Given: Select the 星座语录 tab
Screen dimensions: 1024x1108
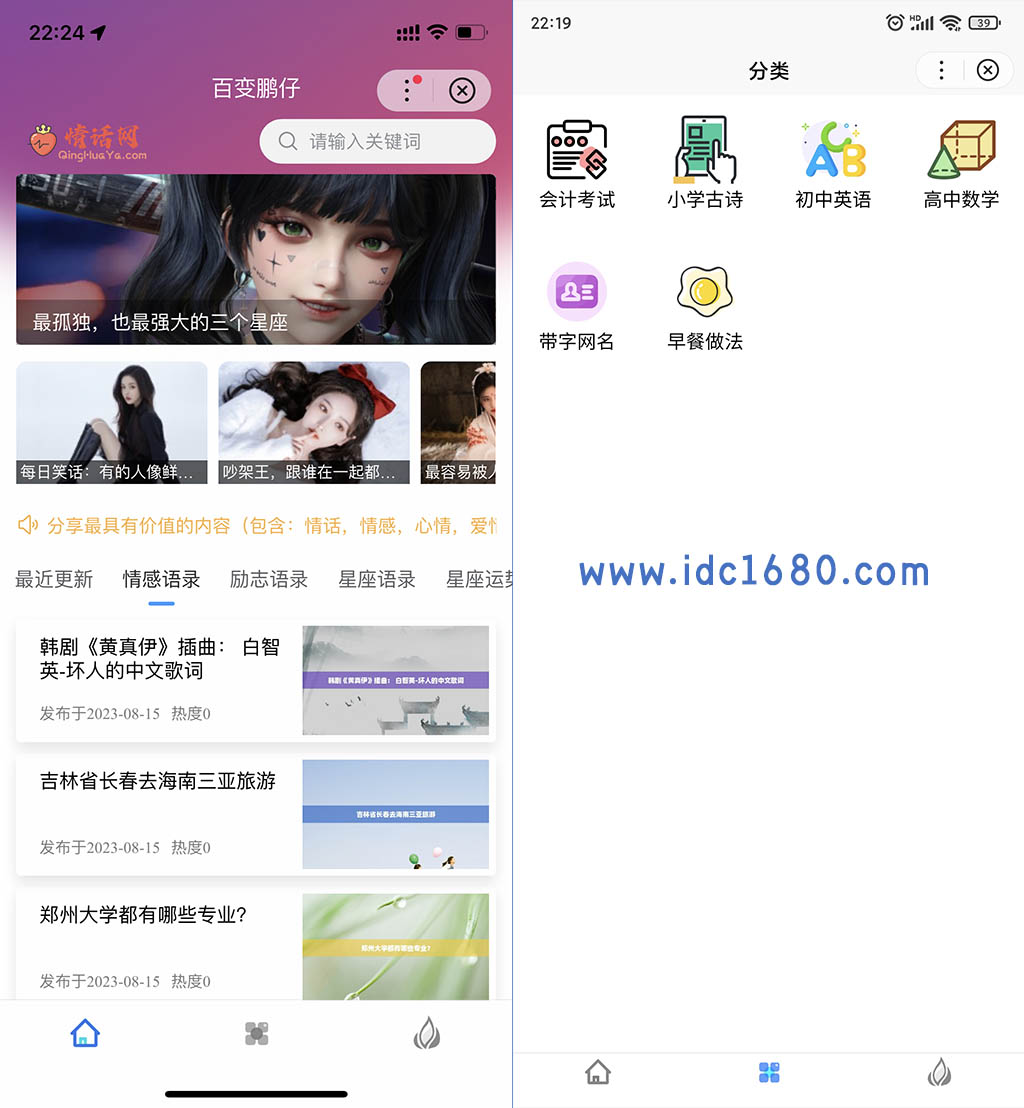Looking at the screenshot, I should click(x=377, y=579).
